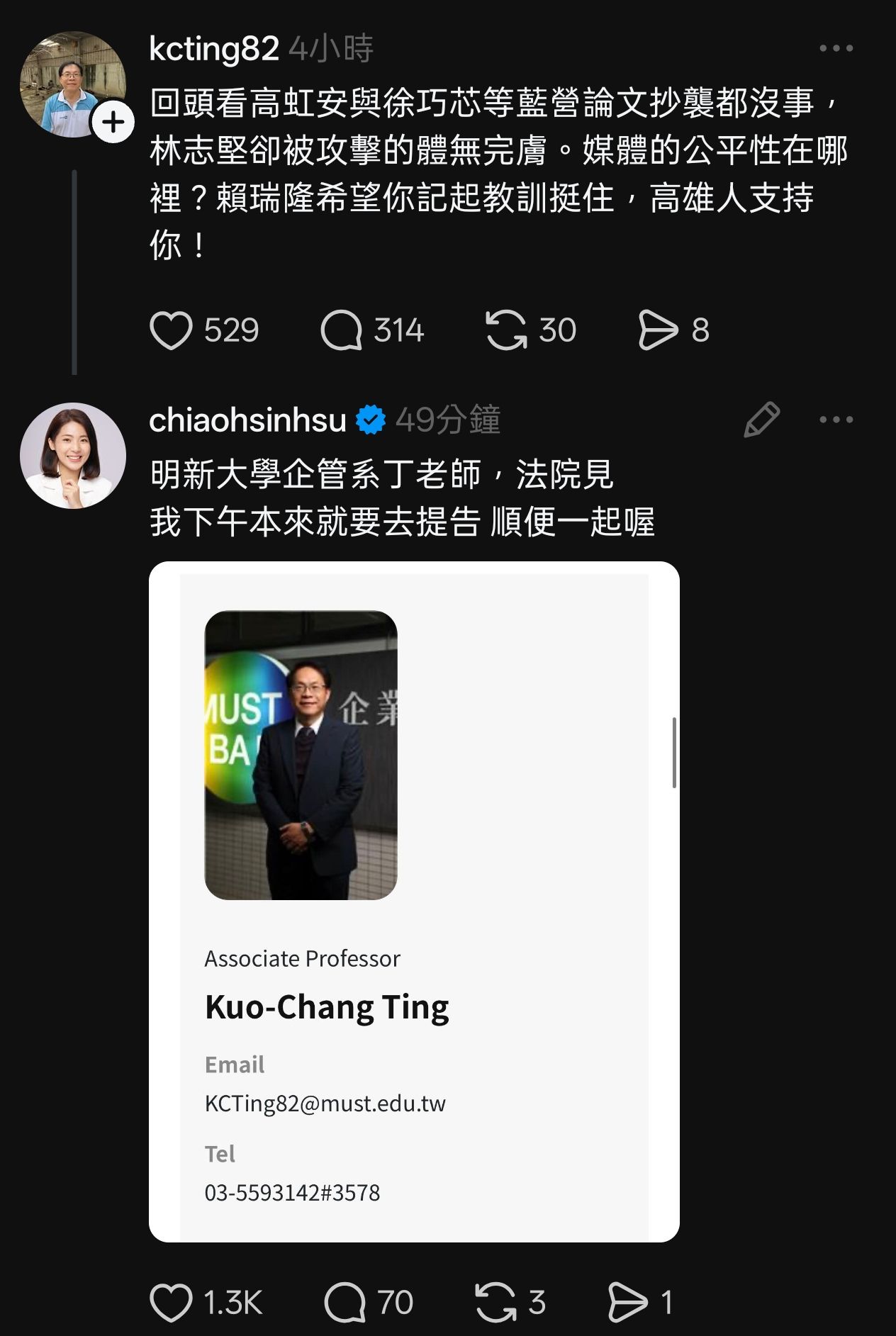This screenshot has width=896, height=1336.
Task: Share kcting82's post via the share icon
Action: [659, 328]
